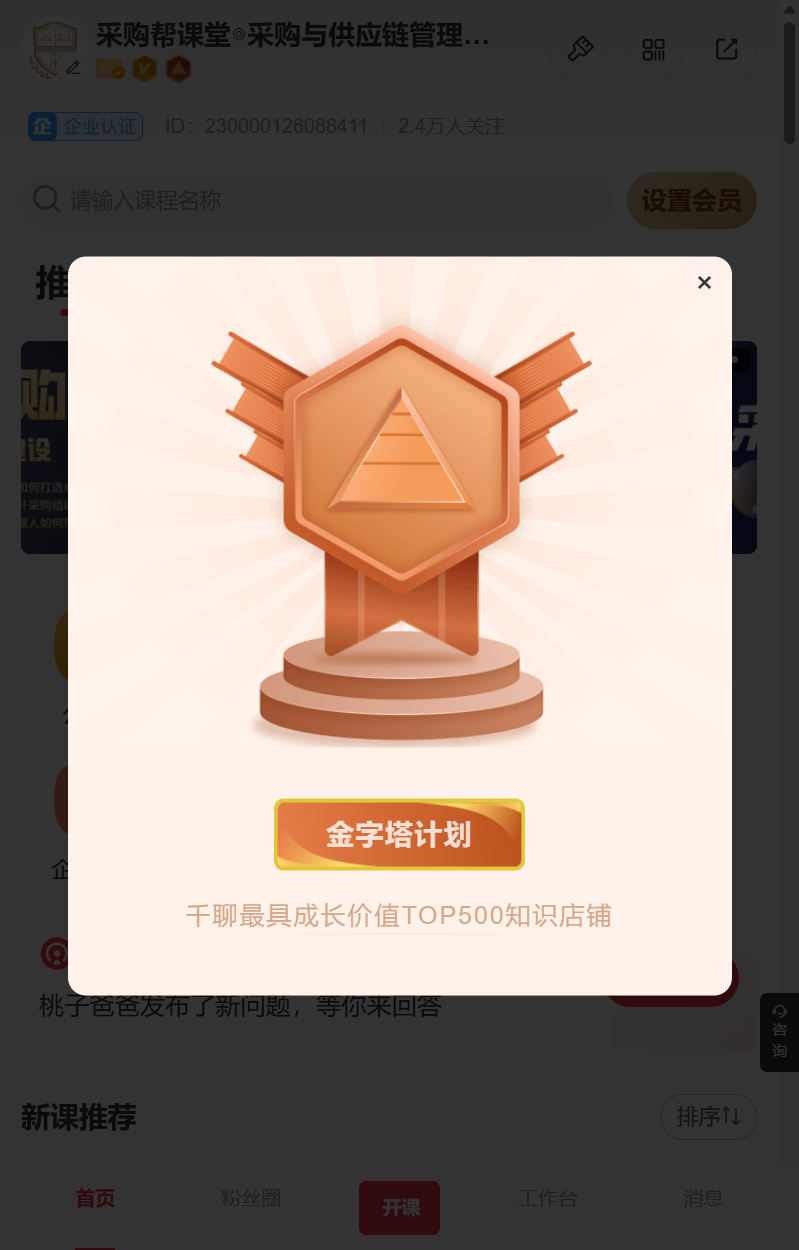Click the magnifier icon in the search bar
The image size is (799, 1250).
46,200
